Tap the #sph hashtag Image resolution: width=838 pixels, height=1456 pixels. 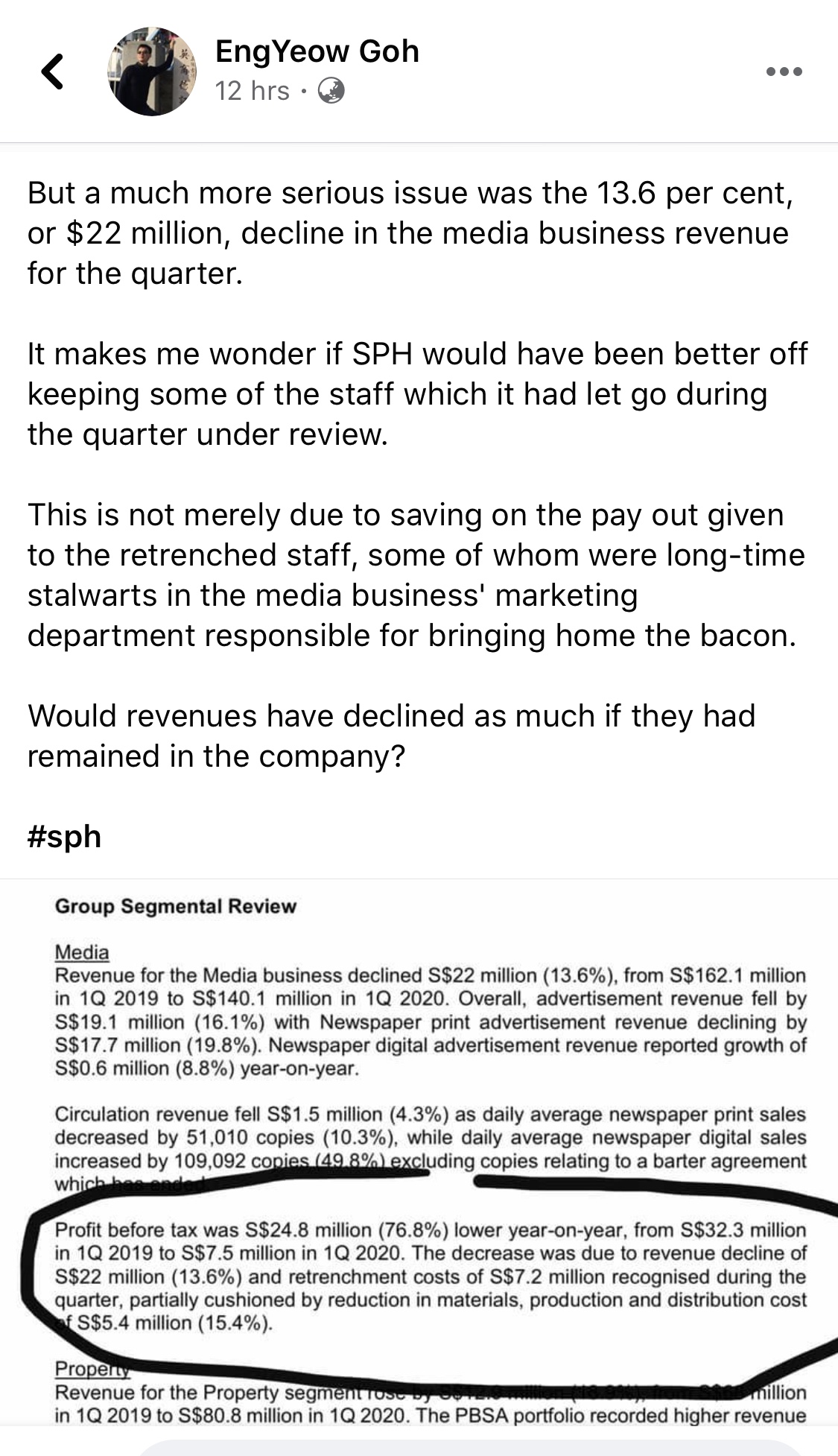coord(64,837)
